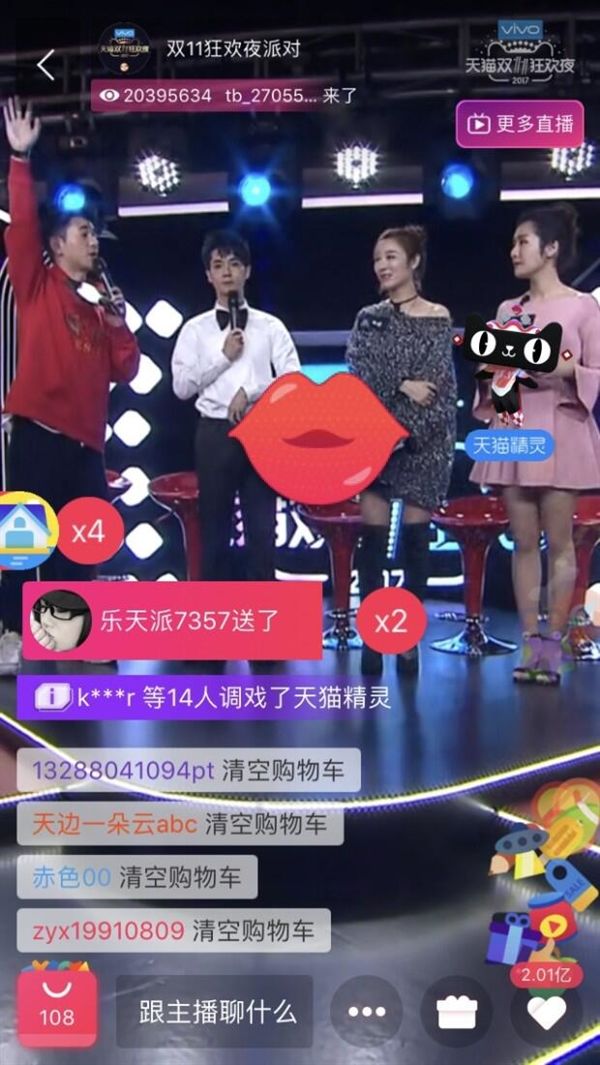
Task: Open the 双11狂欢夜派对 channel avatar
Action: pos(125,48)
